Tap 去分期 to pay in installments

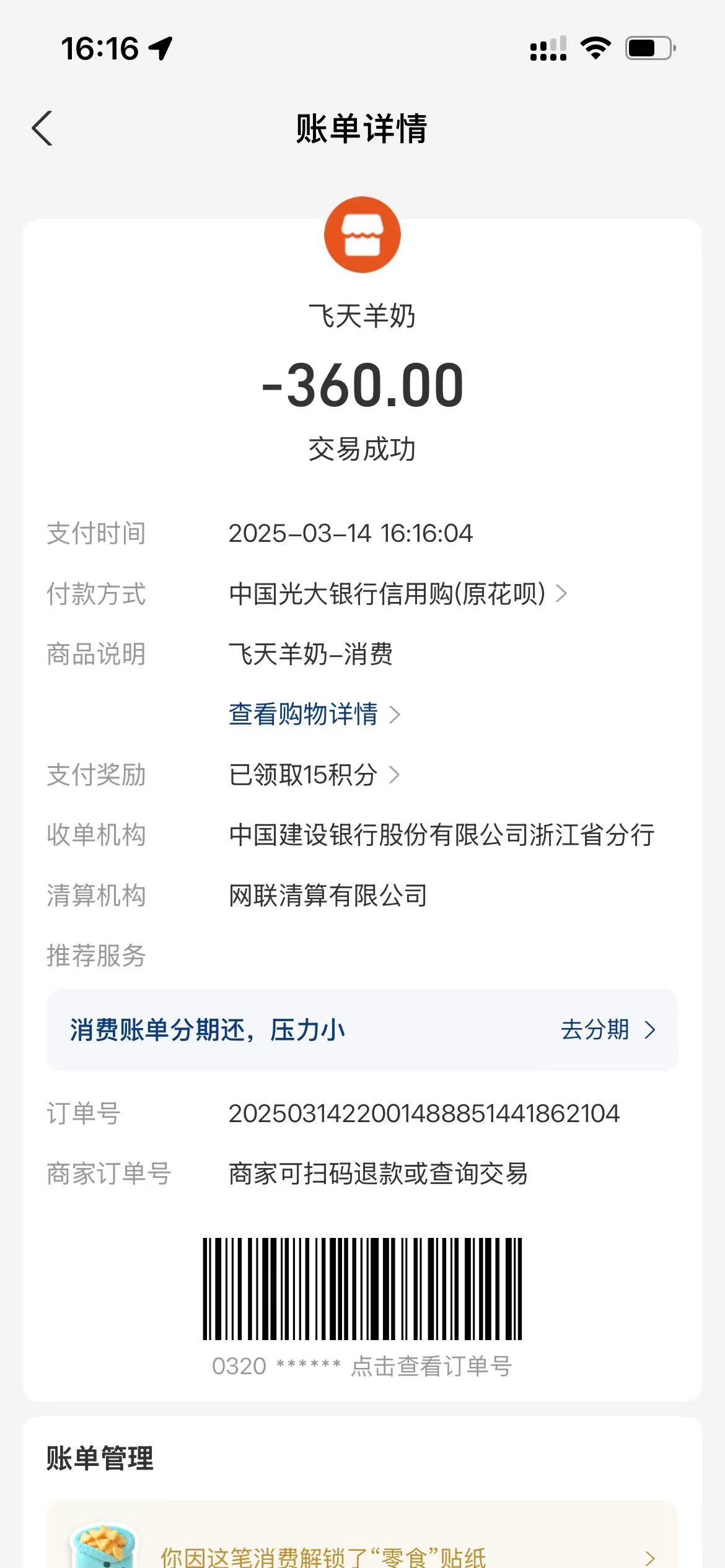(x=606, y=1030)
